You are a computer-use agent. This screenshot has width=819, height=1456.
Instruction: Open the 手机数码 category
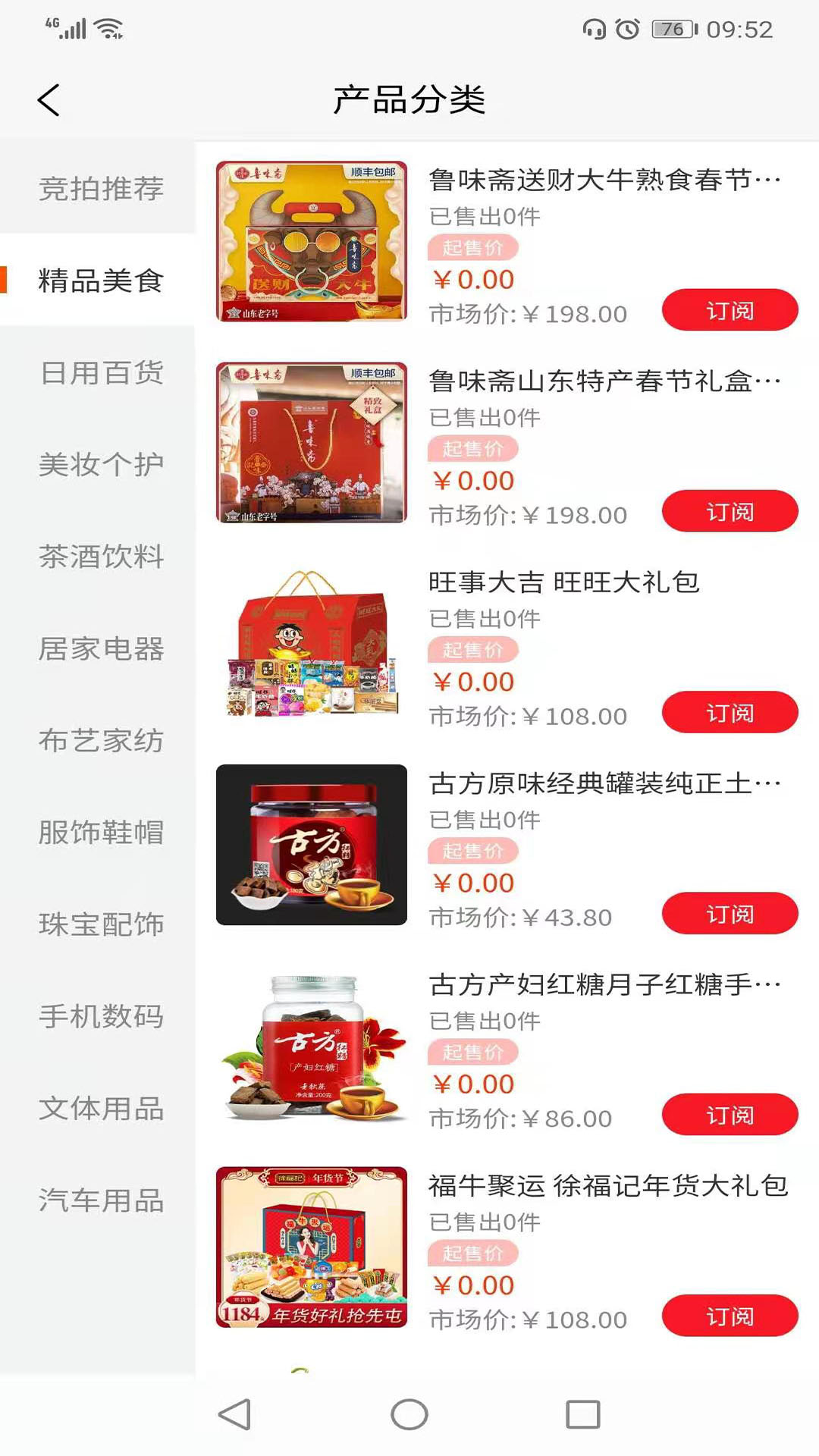101,1016
